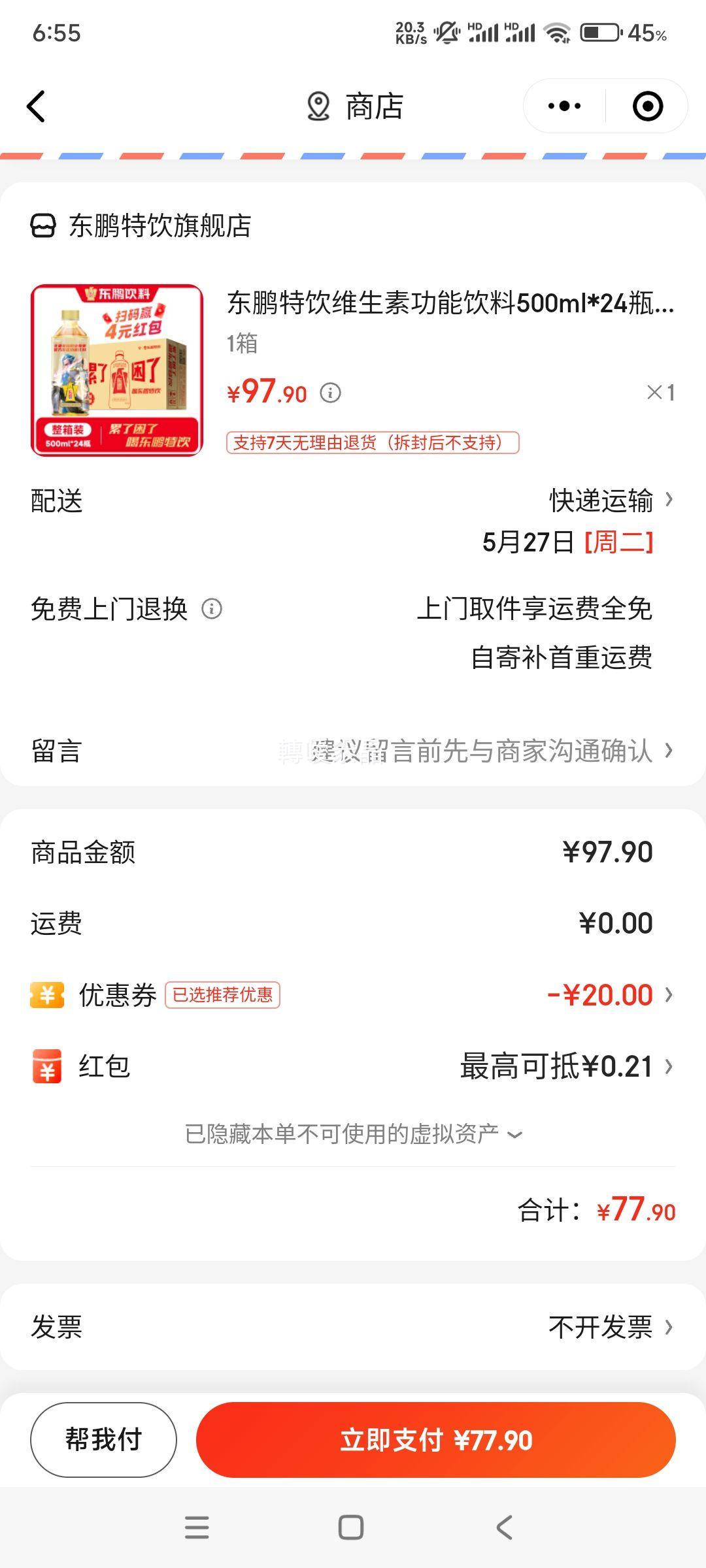Open the 东鹏特饮旗舰店 store page
Viewport: 706px width, 1568px height.
(160, 226)
